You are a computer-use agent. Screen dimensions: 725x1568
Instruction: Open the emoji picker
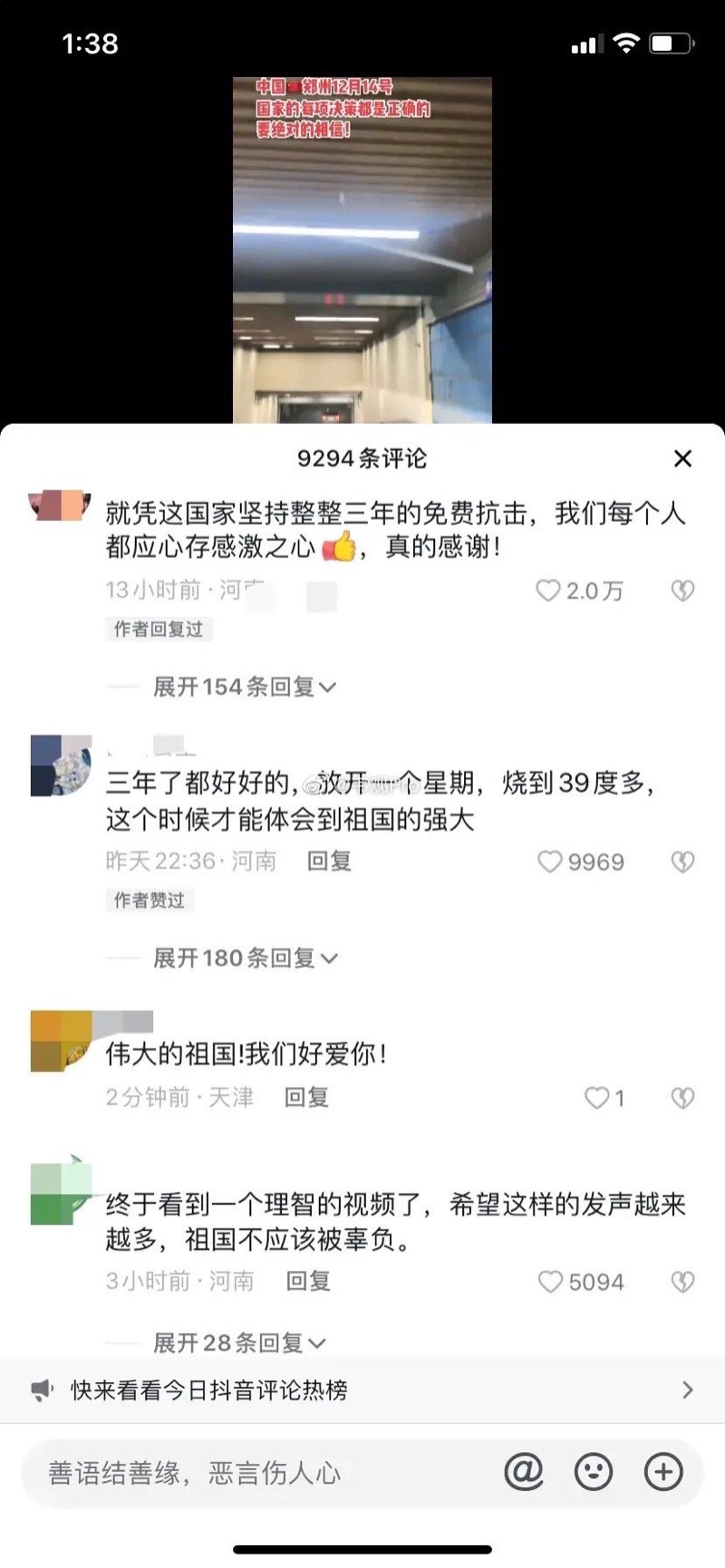click(594, 1472)
